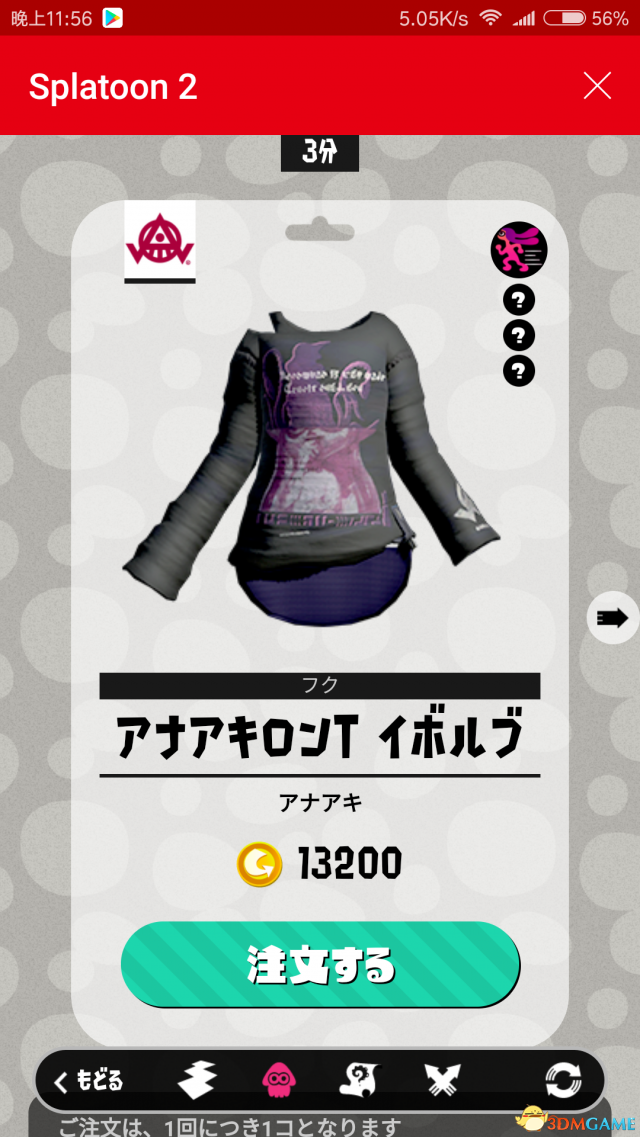
Task: Tap 注文する to order the gear
Action: [x=321, y=965]
